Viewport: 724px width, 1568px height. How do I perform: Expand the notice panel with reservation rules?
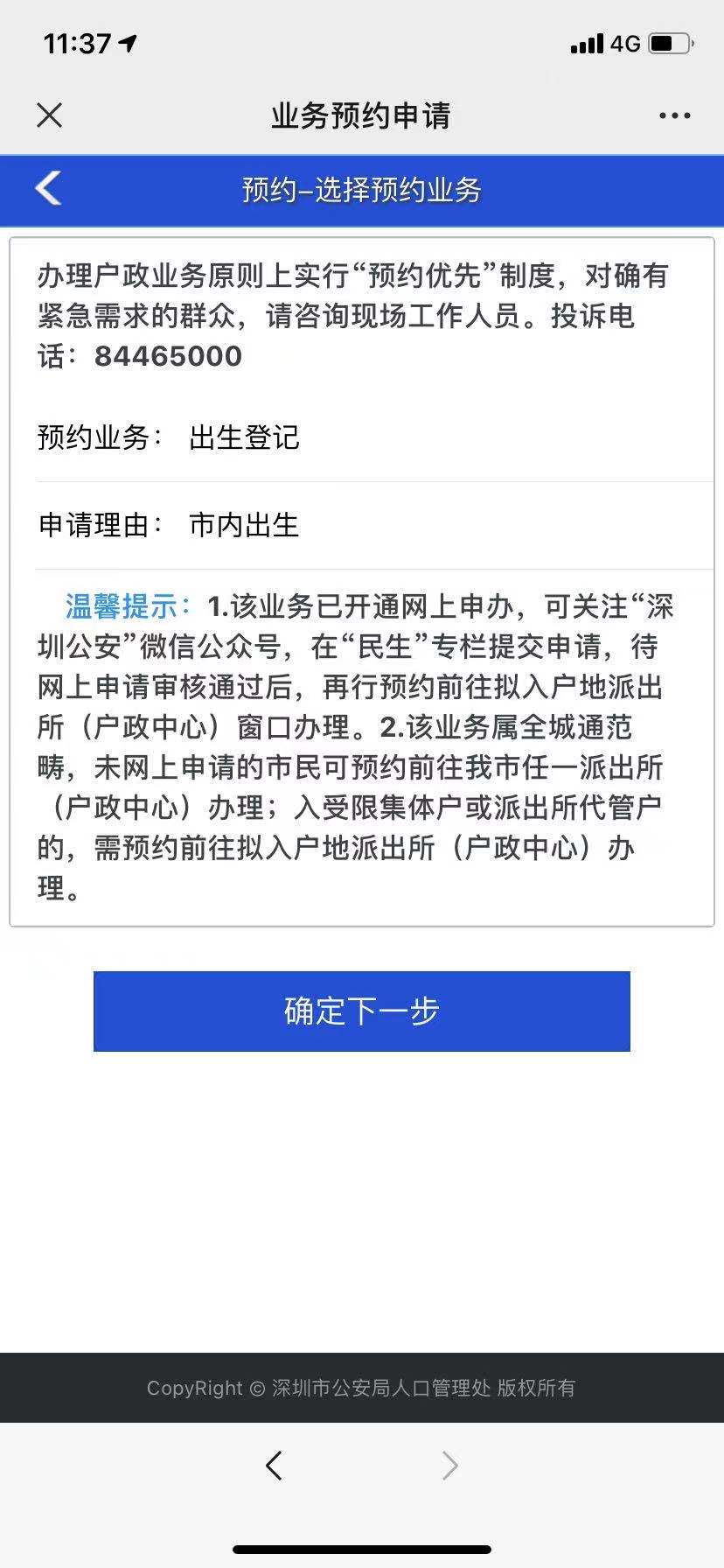coord(362,752)
